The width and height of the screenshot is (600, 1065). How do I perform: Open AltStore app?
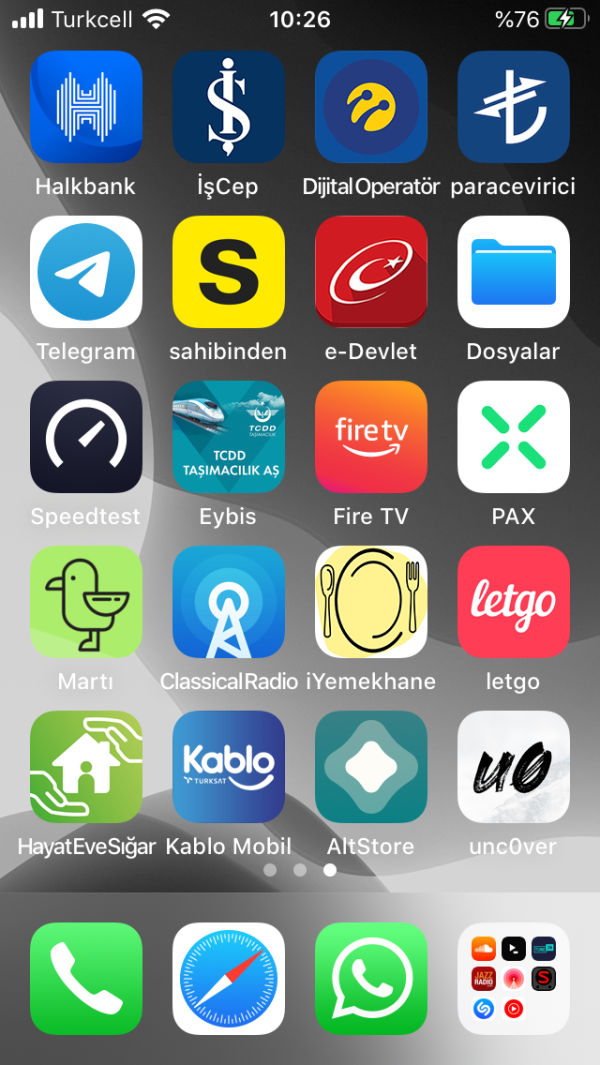371,767
